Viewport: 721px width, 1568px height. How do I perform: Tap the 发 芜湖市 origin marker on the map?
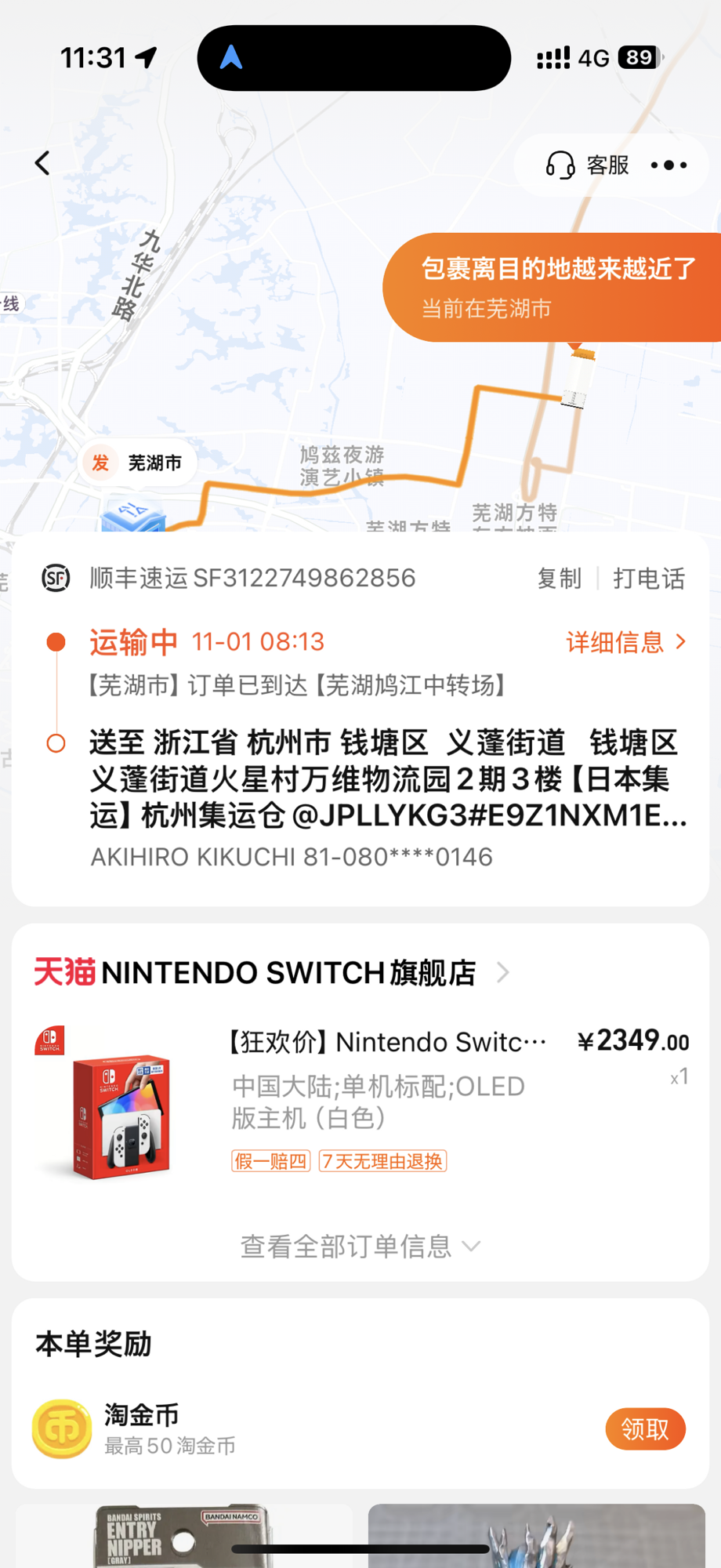pos(138,463)
